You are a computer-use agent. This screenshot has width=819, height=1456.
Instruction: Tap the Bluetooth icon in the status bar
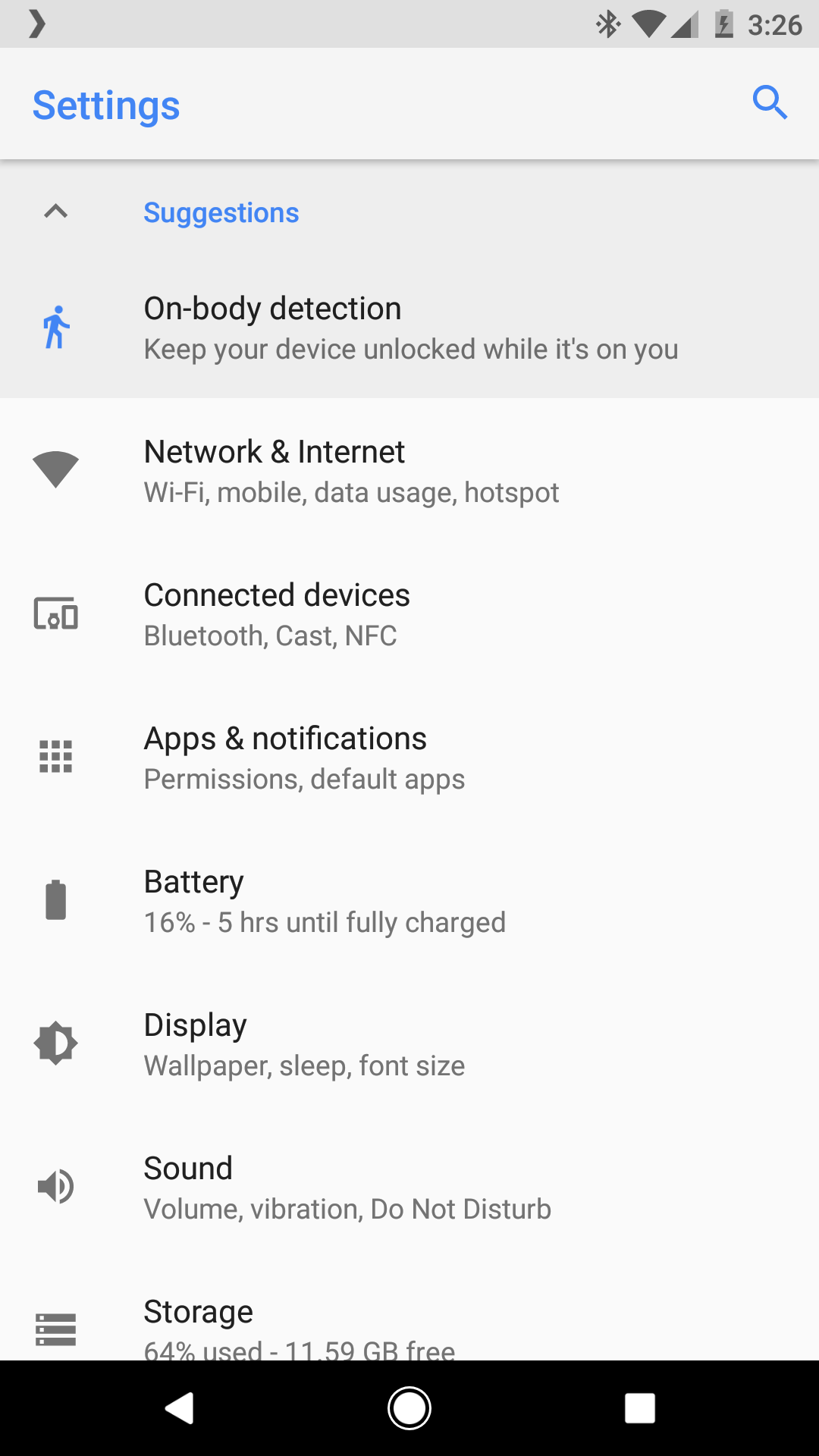[x=607, y=24]
